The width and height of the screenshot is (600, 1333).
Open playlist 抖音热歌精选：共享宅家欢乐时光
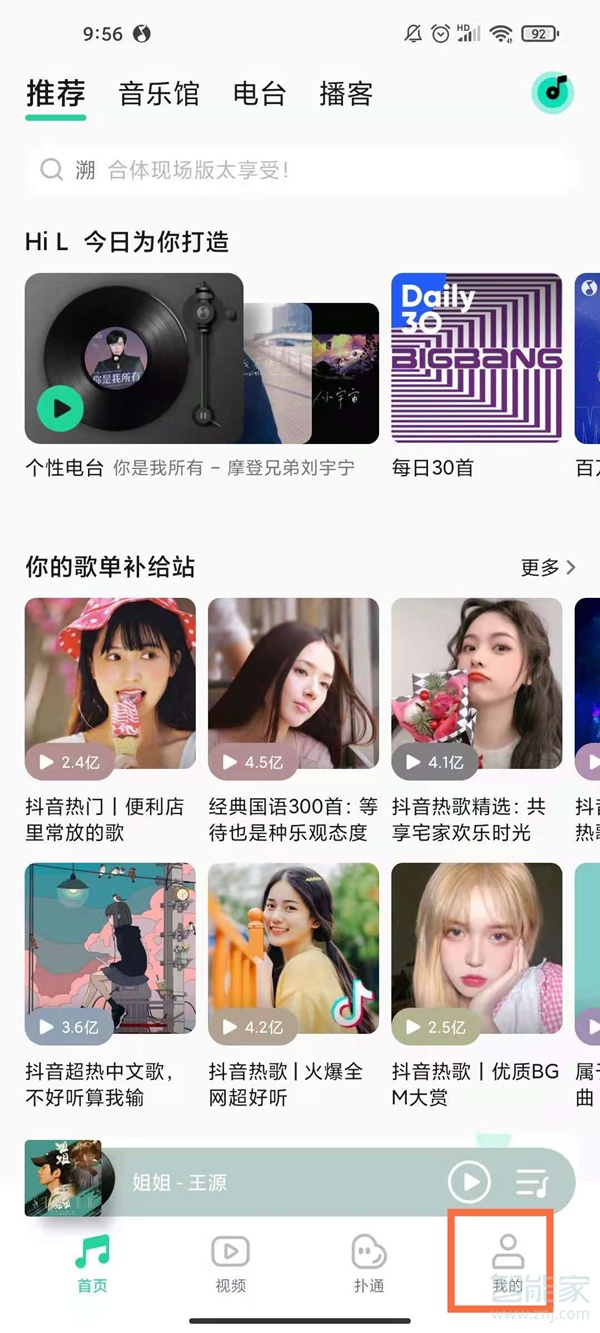(x=476, y=689)
